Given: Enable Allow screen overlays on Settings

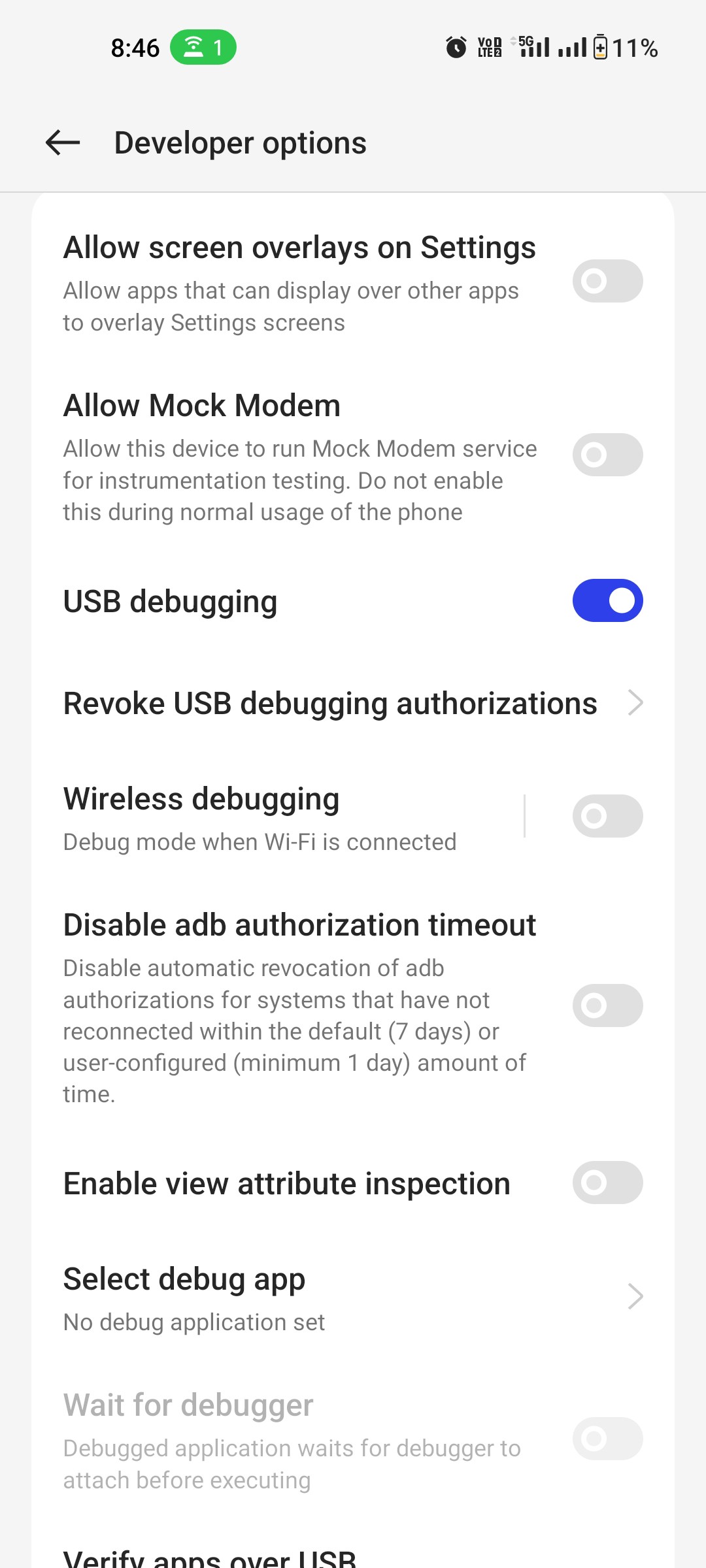Looking at the screenshot, I should (607, 281).
